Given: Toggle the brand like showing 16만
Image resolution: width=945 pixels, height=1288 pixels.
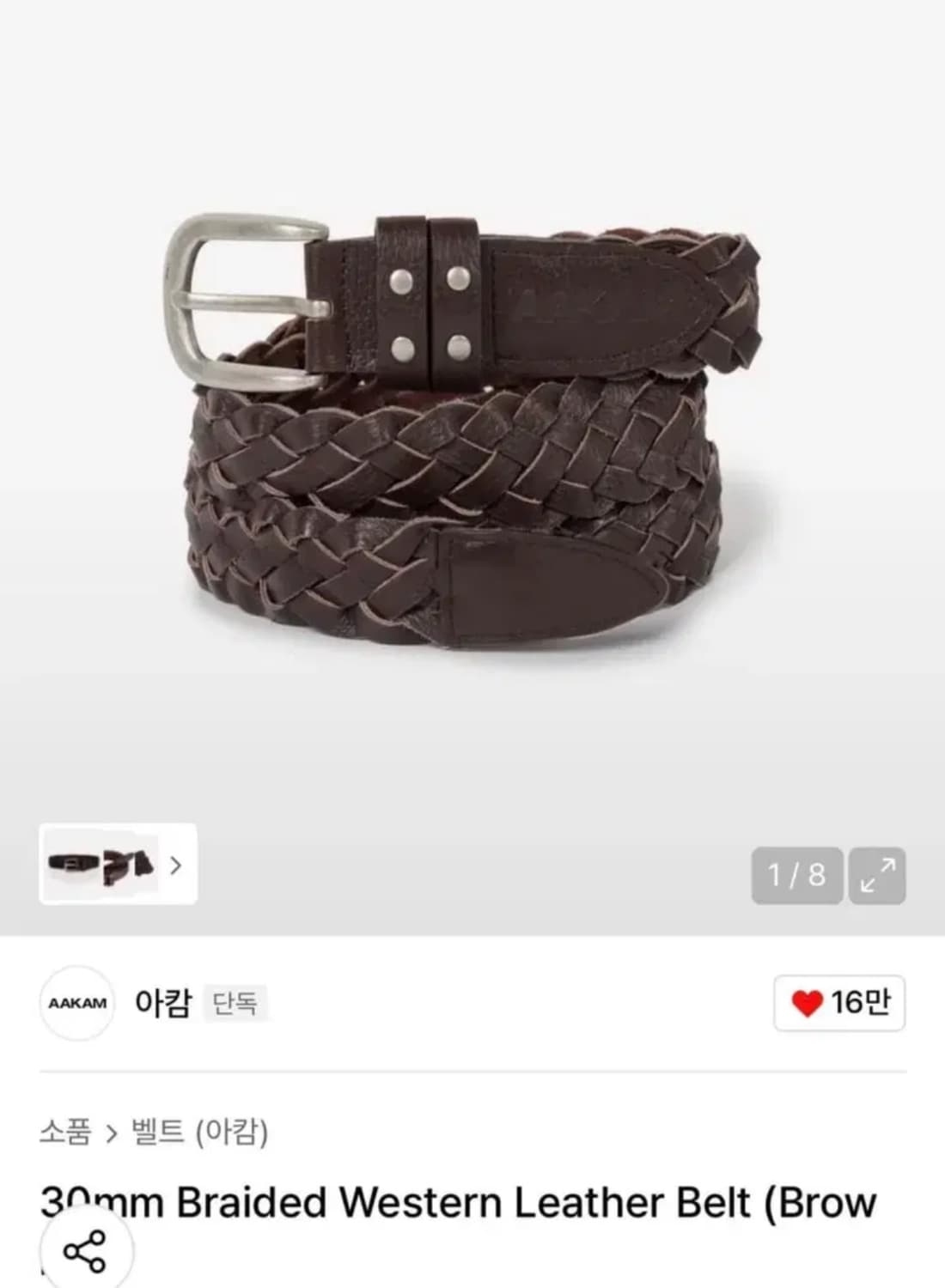Looking at the screenshot, I should click(x=846, y=1002).
